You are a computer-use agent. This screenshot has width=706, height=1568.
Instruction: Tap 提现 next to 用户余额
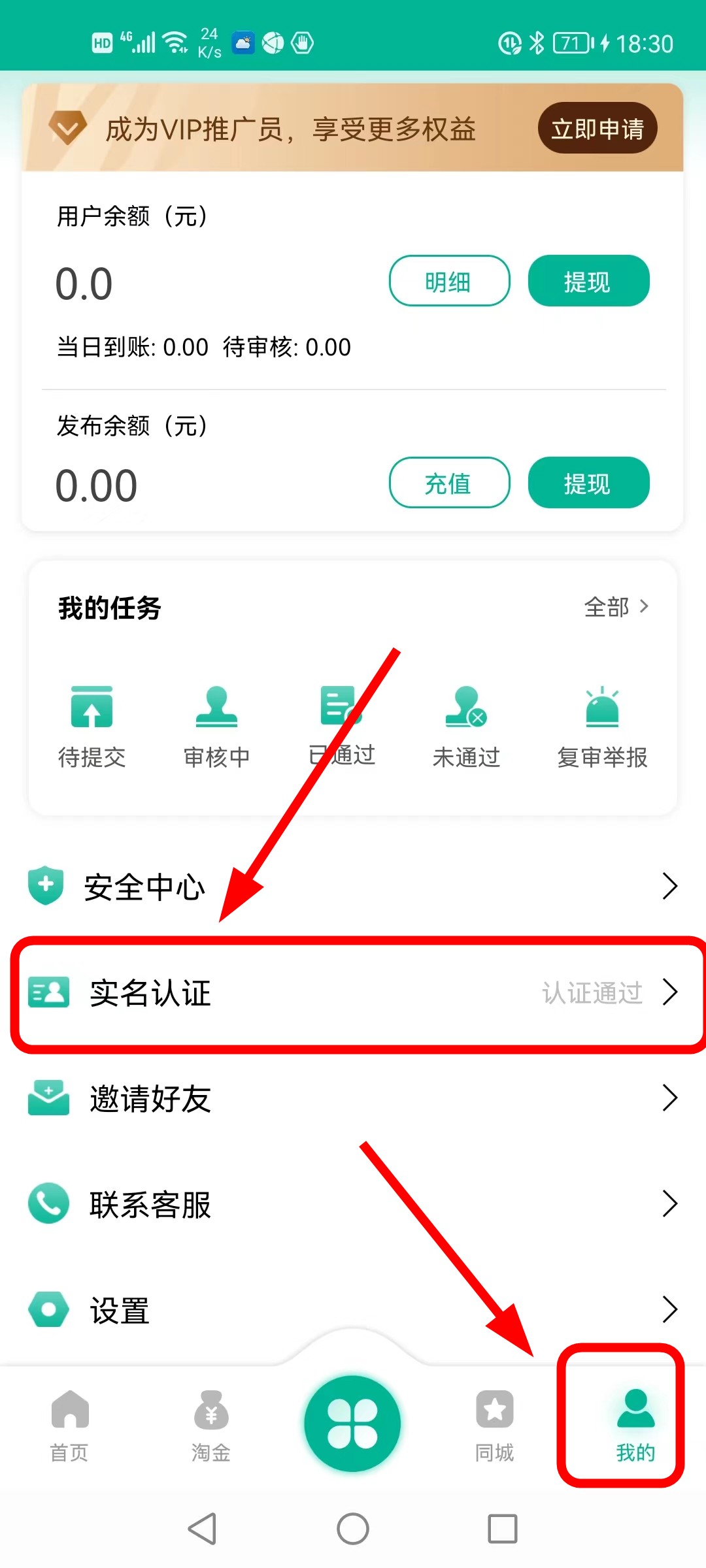(x=588, y=281)
